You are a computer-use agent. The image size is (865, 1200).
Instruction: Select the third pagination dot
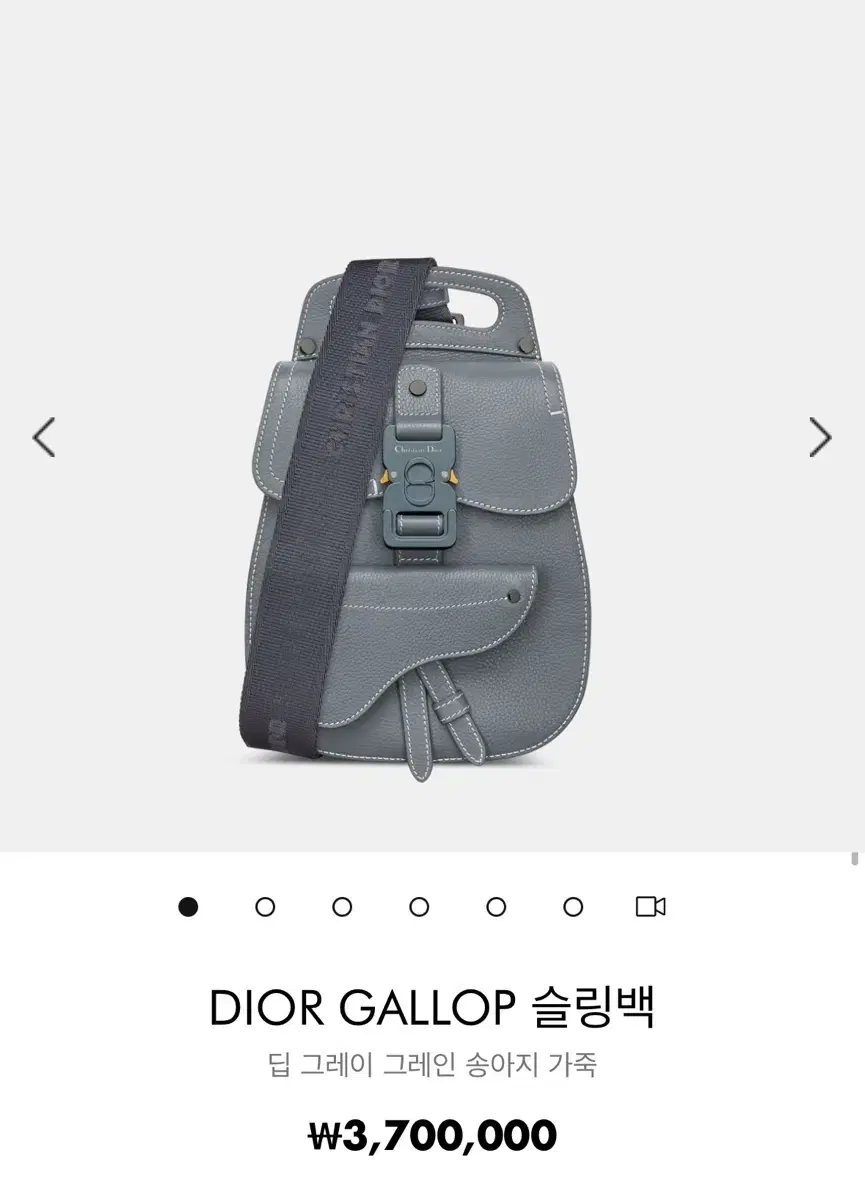tap(341, 906)
